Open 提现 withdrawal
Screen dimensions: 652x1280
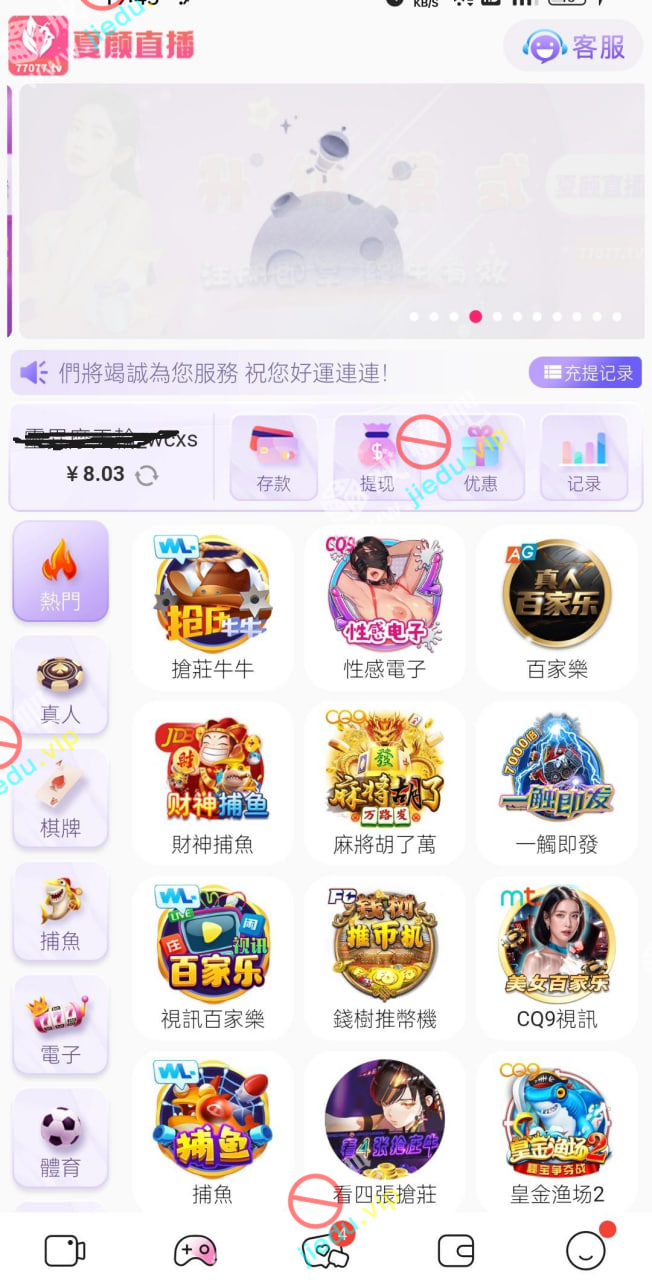(377, 458)
